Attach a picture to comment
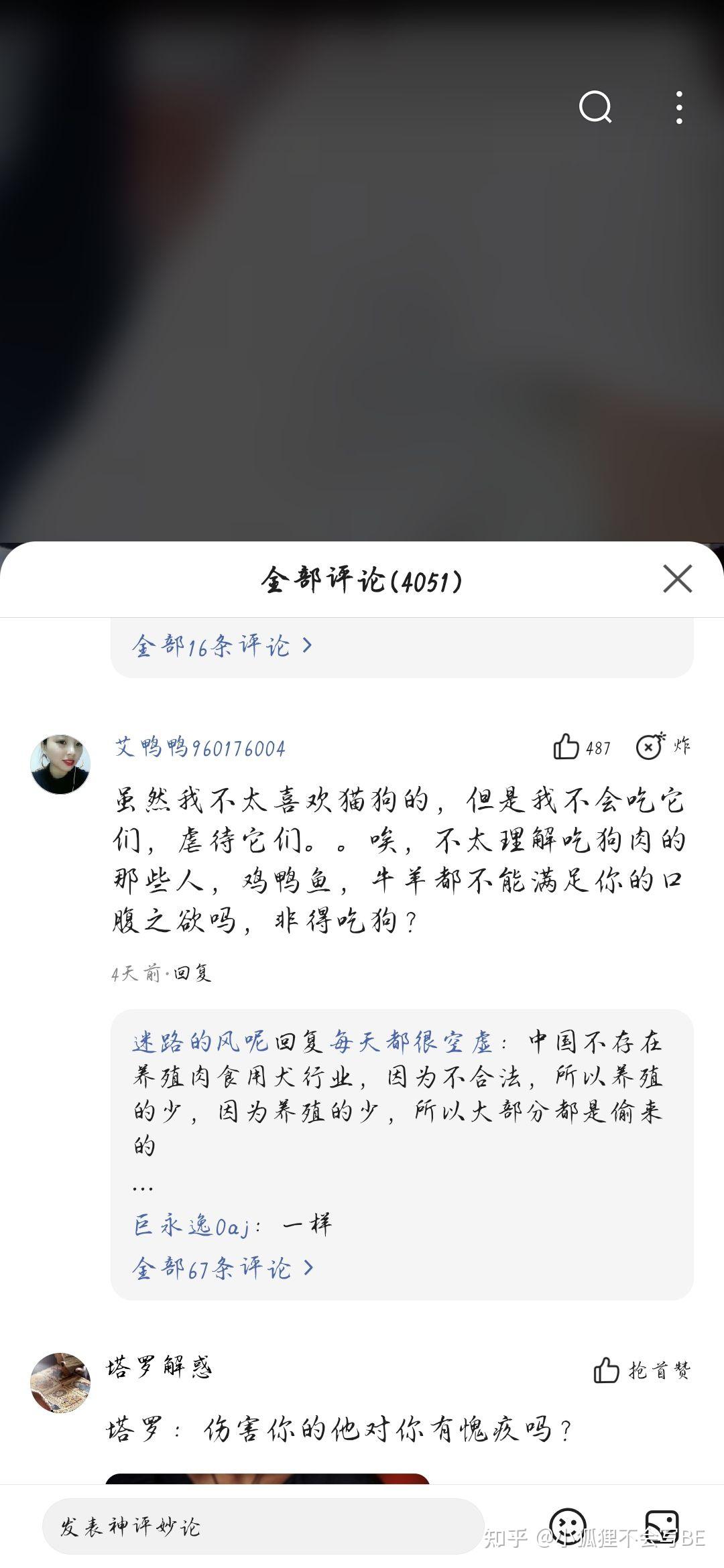The width and height of the screenshot is (724, 1568). (662, 1525)
